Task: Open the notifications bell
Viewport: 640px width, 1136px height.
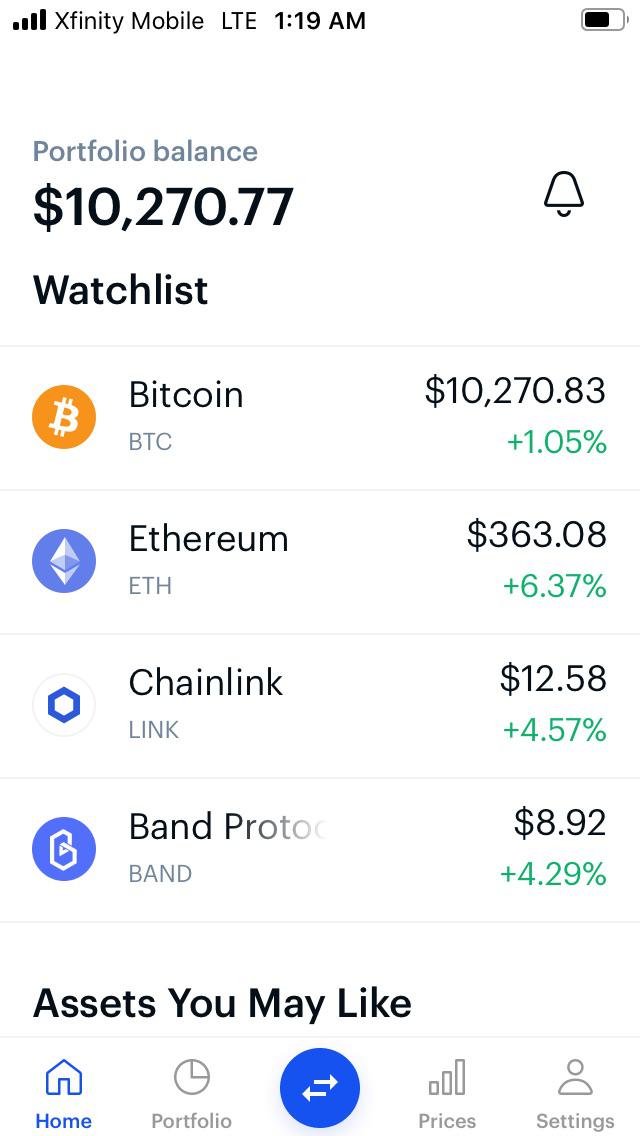Action: click(563, 192)
